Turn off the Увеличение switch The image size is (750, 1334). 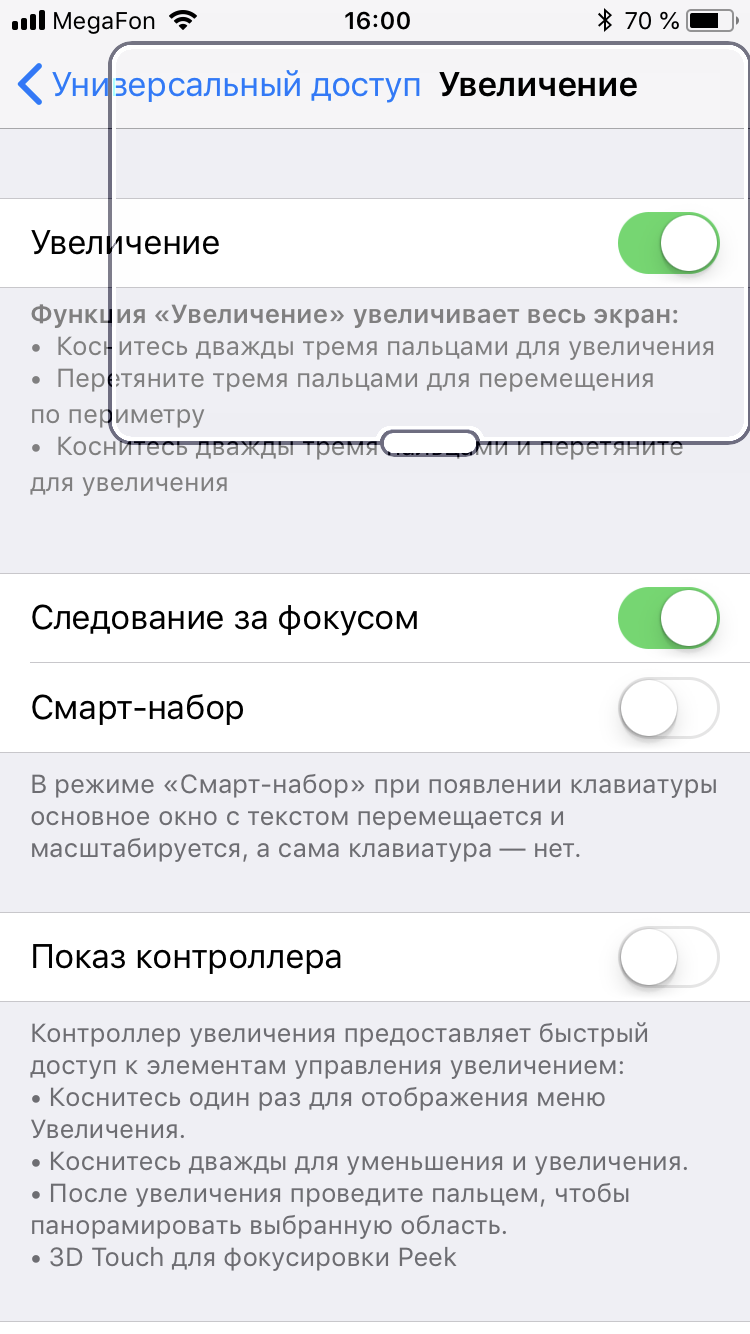(669, 243)
